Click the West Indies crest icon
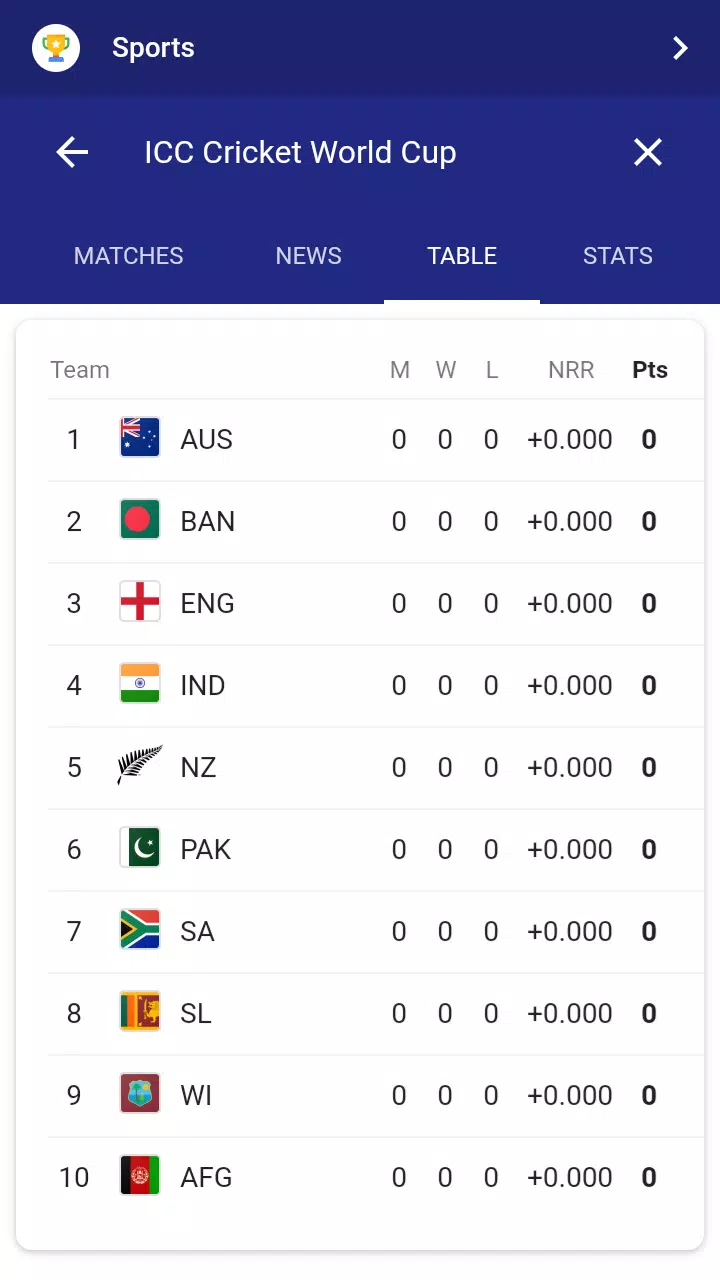 pyautogui.click(x=139, y=1094)
